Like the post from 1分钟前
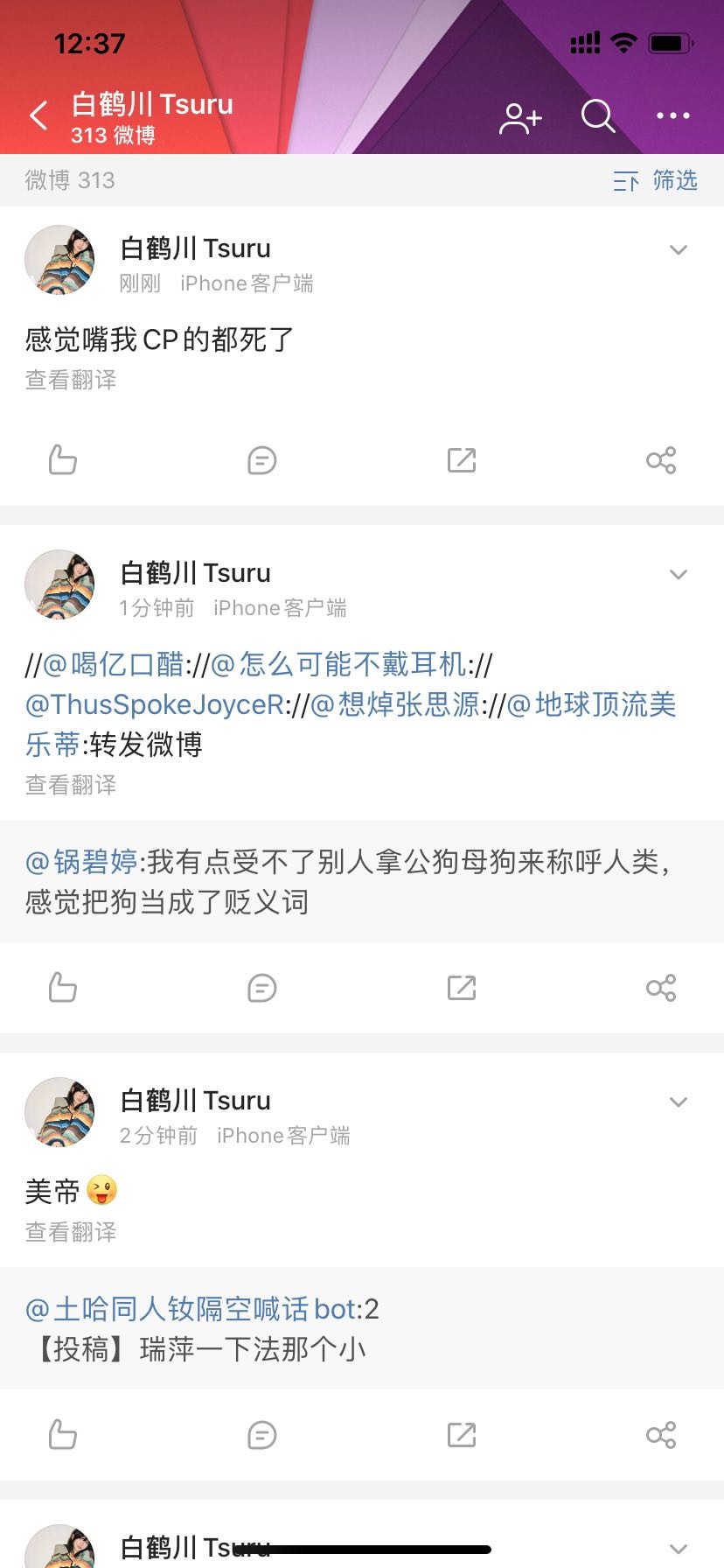Screen dimensions: 724x1568 (63, 988)
